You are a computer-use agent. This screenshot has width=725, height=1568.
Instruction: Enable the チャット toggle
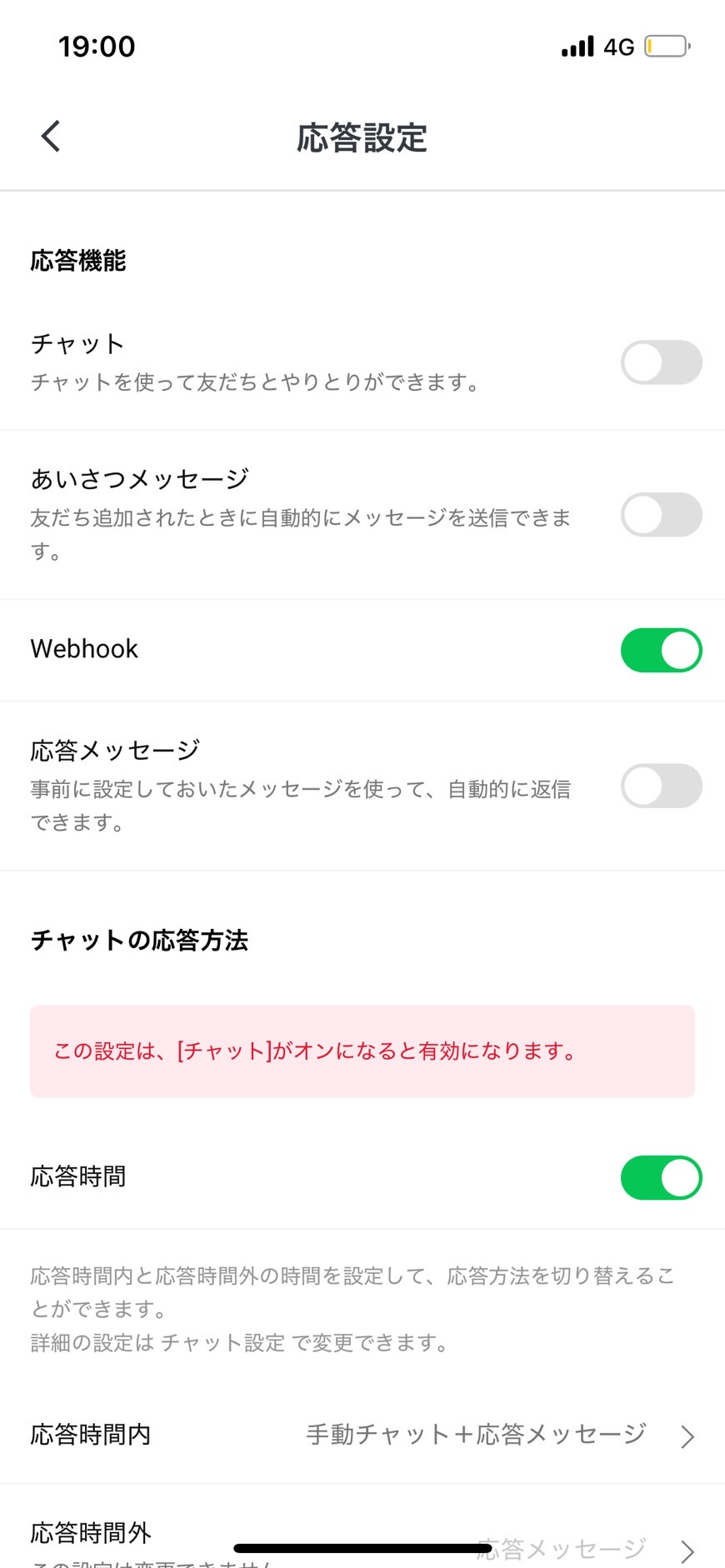[662, 362]
